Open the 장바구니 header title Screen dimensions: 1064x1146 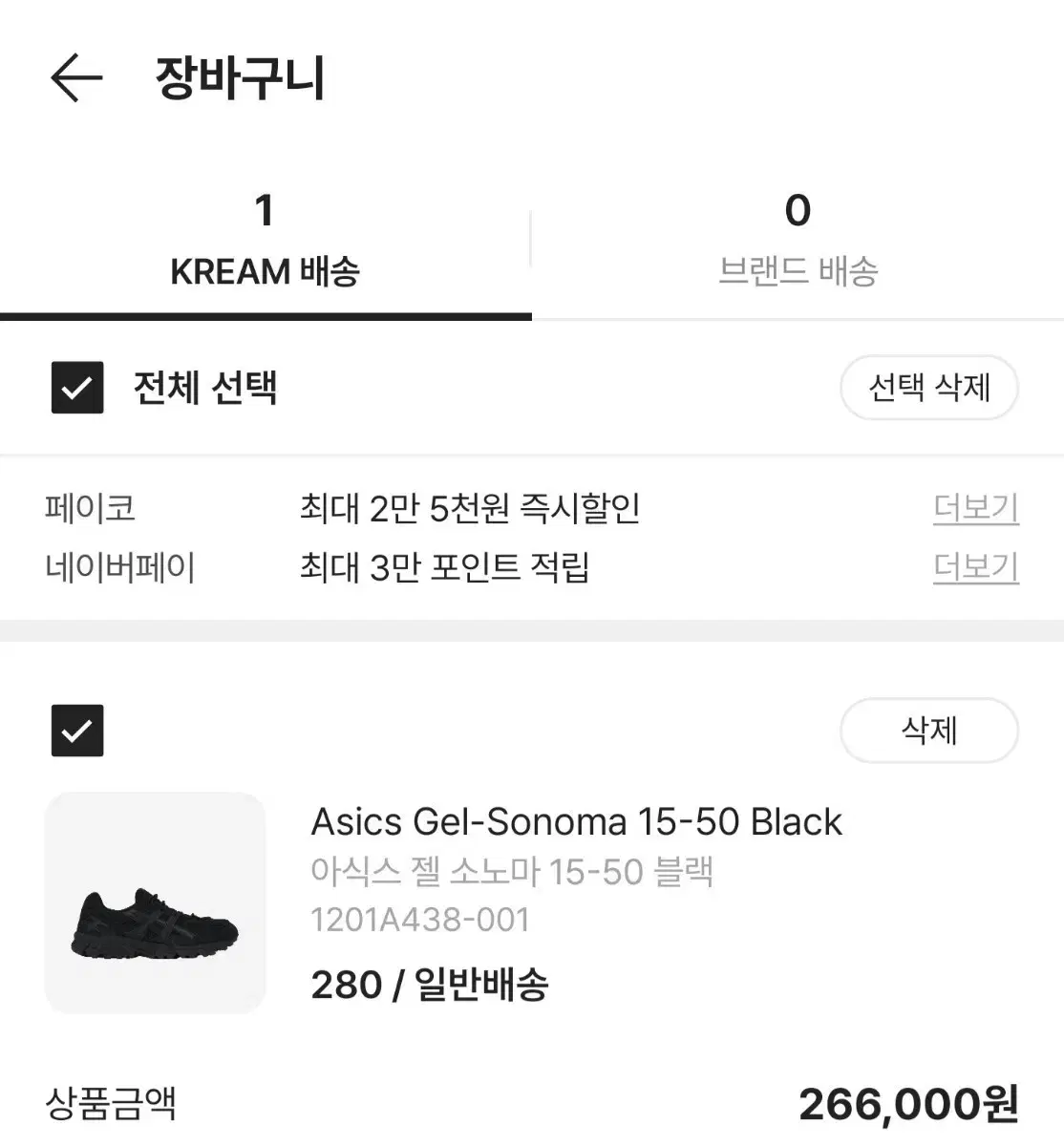coord(236,81)
